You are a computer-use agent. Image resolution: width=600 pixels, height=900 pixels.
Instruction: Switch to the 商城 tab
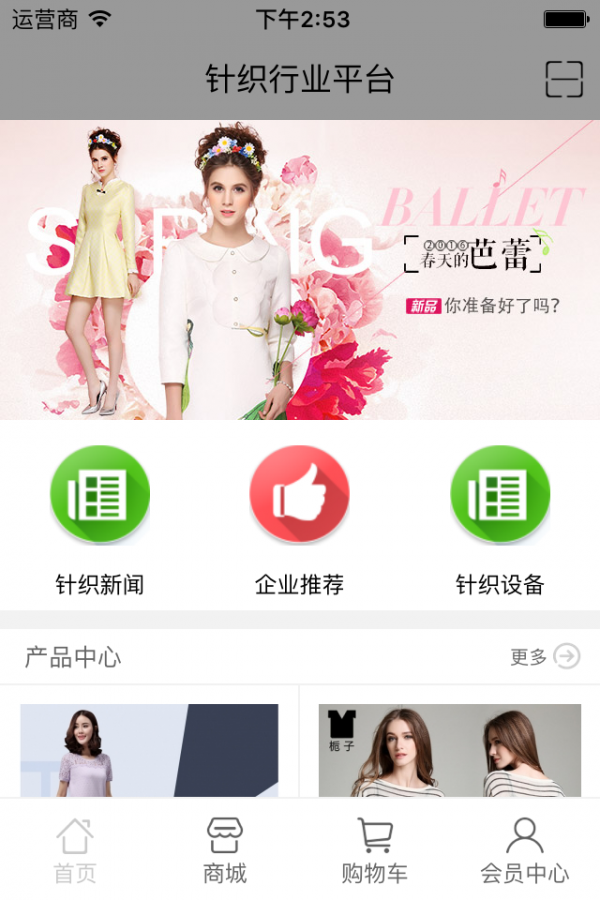[225, 850]
